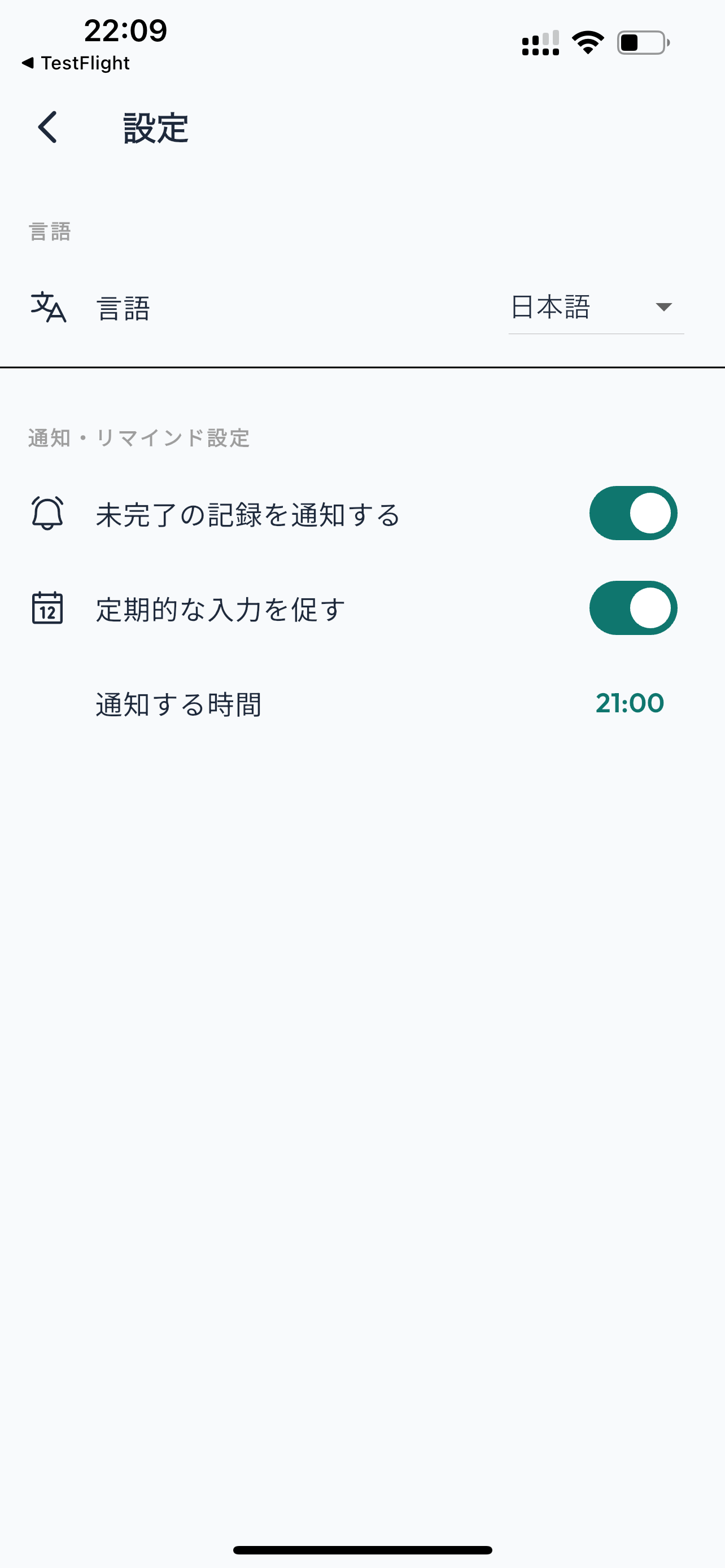Tap the back chevron arrow
This screenshot has width=725, height=1568.
pos(47,128)
